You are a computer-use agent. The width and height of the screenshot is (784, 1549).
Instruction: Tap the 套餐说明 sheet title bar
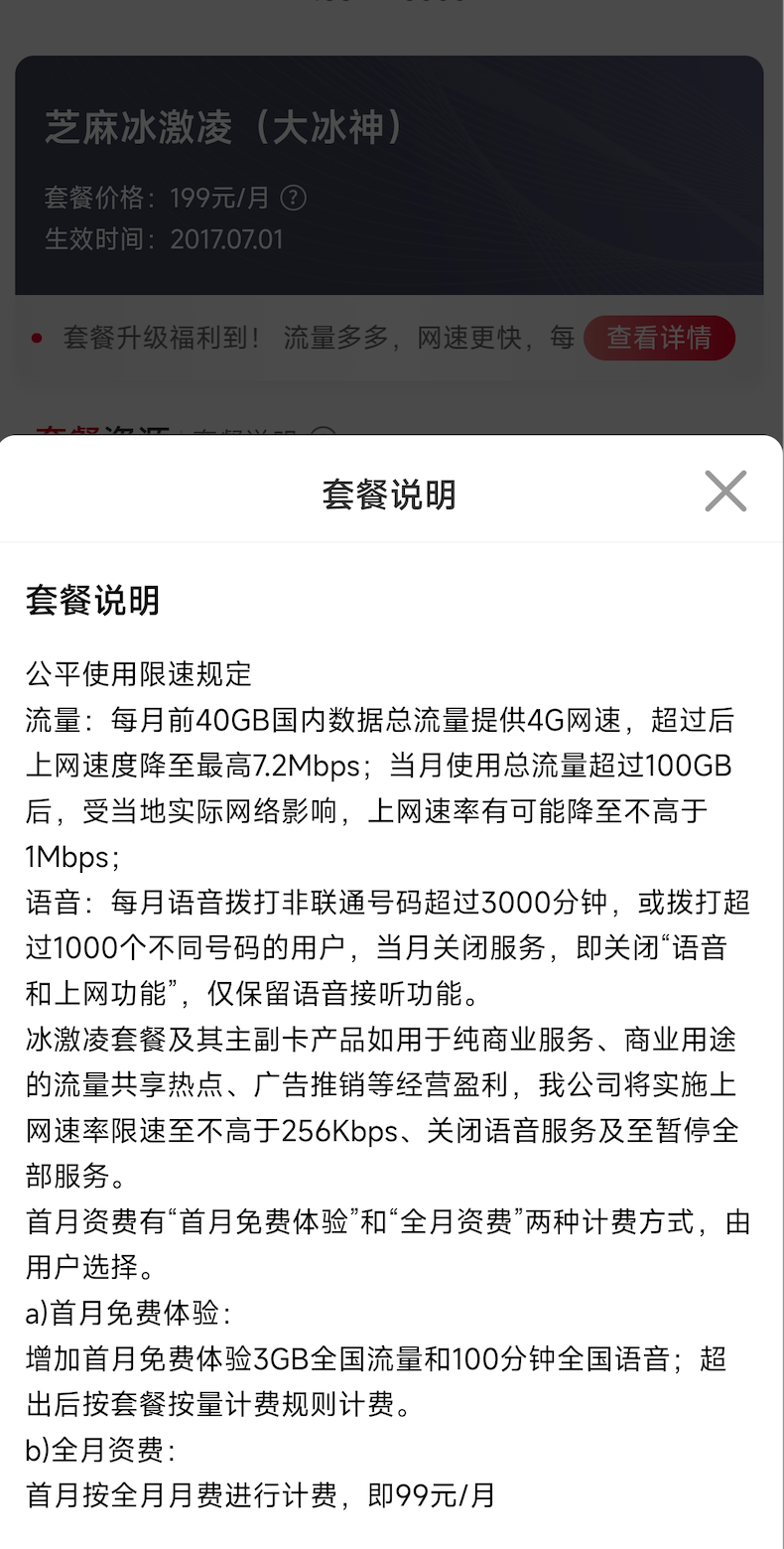click(392, 493)
